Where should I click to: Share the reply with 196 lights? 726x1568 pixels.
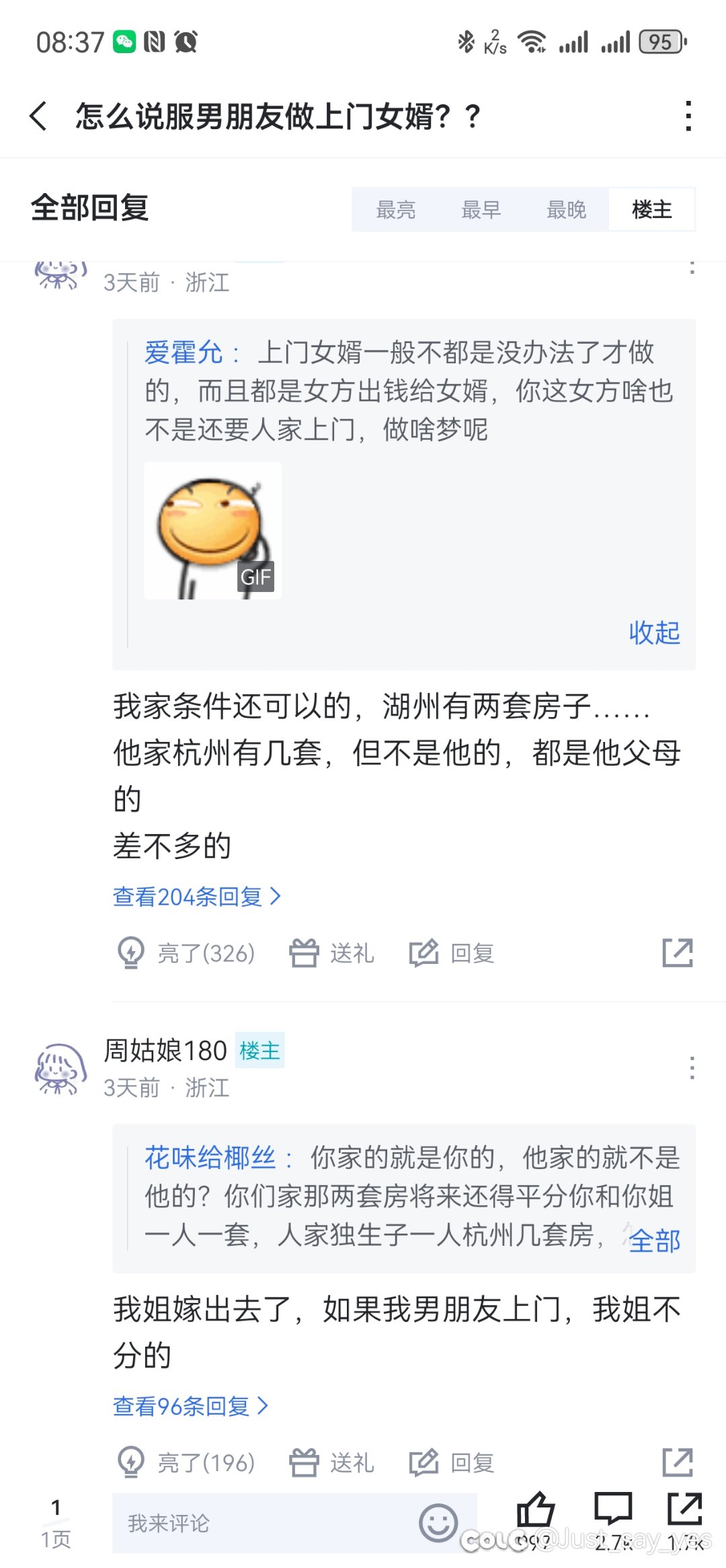(677, 1462)
